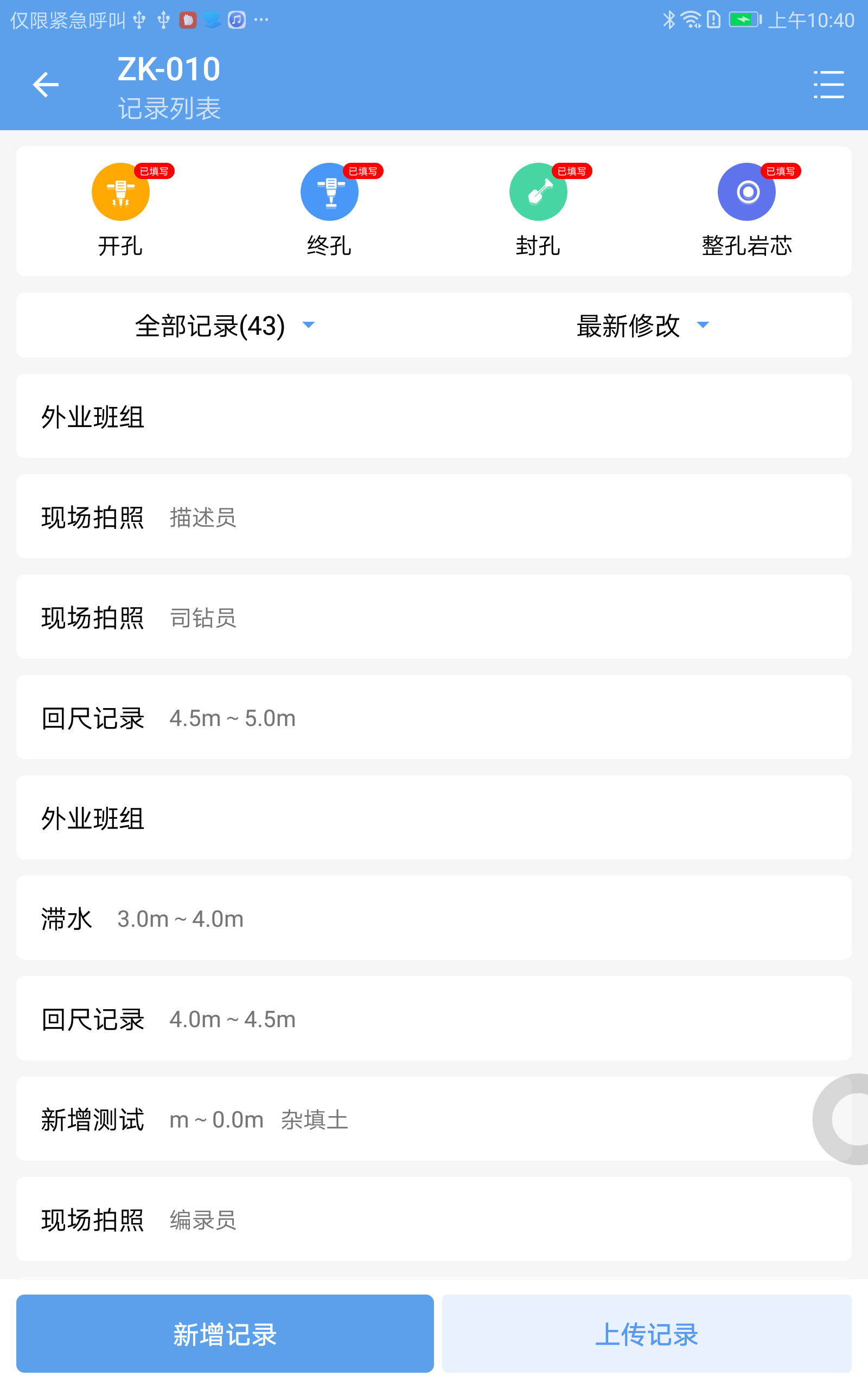Tap the 整孔岩芯 (whole core) icon

coord(746,191)
